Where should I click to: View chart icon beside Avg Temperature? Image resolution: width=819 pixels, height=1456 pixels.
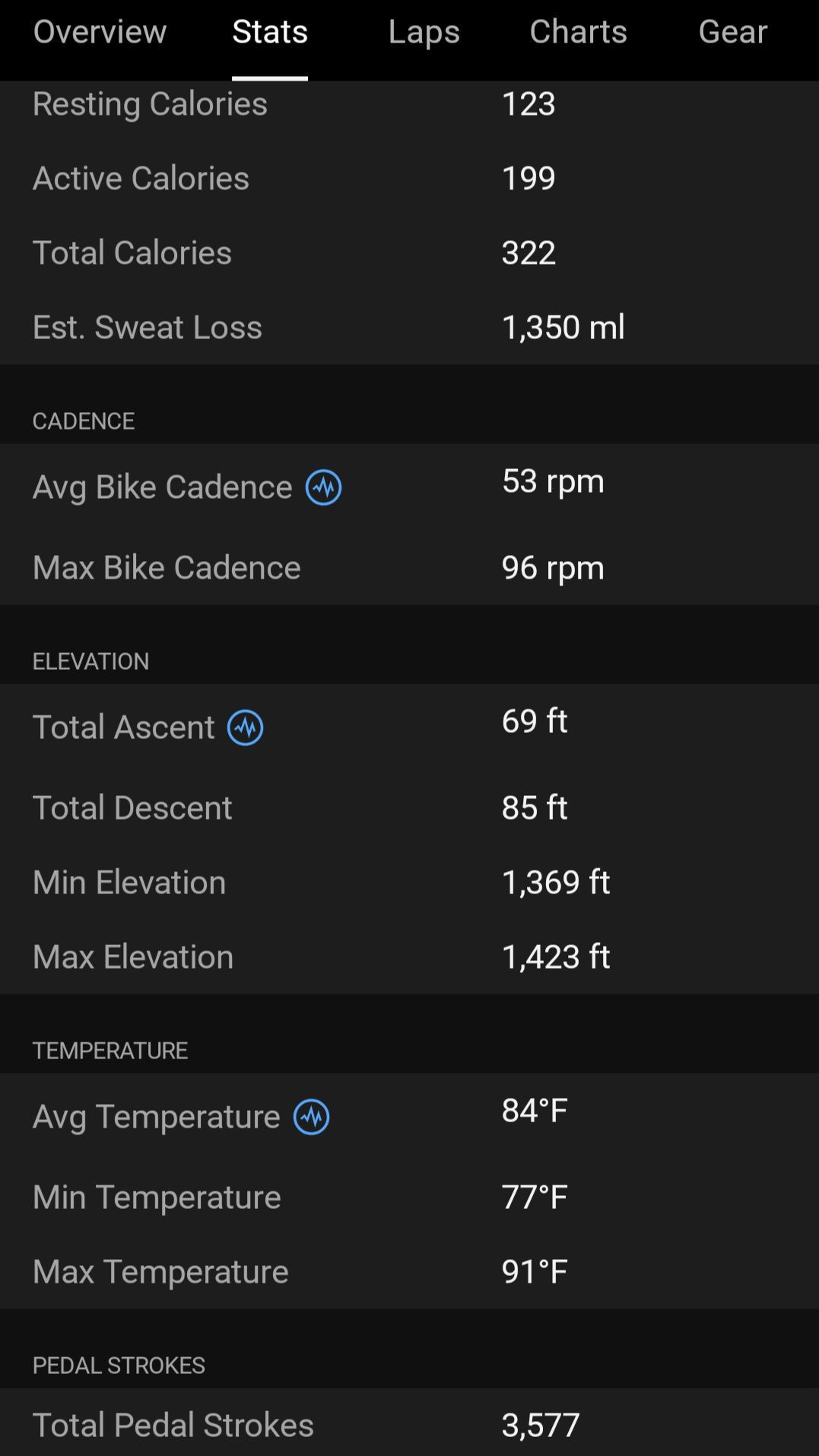pyautogui.click(x=311, y=1117)
